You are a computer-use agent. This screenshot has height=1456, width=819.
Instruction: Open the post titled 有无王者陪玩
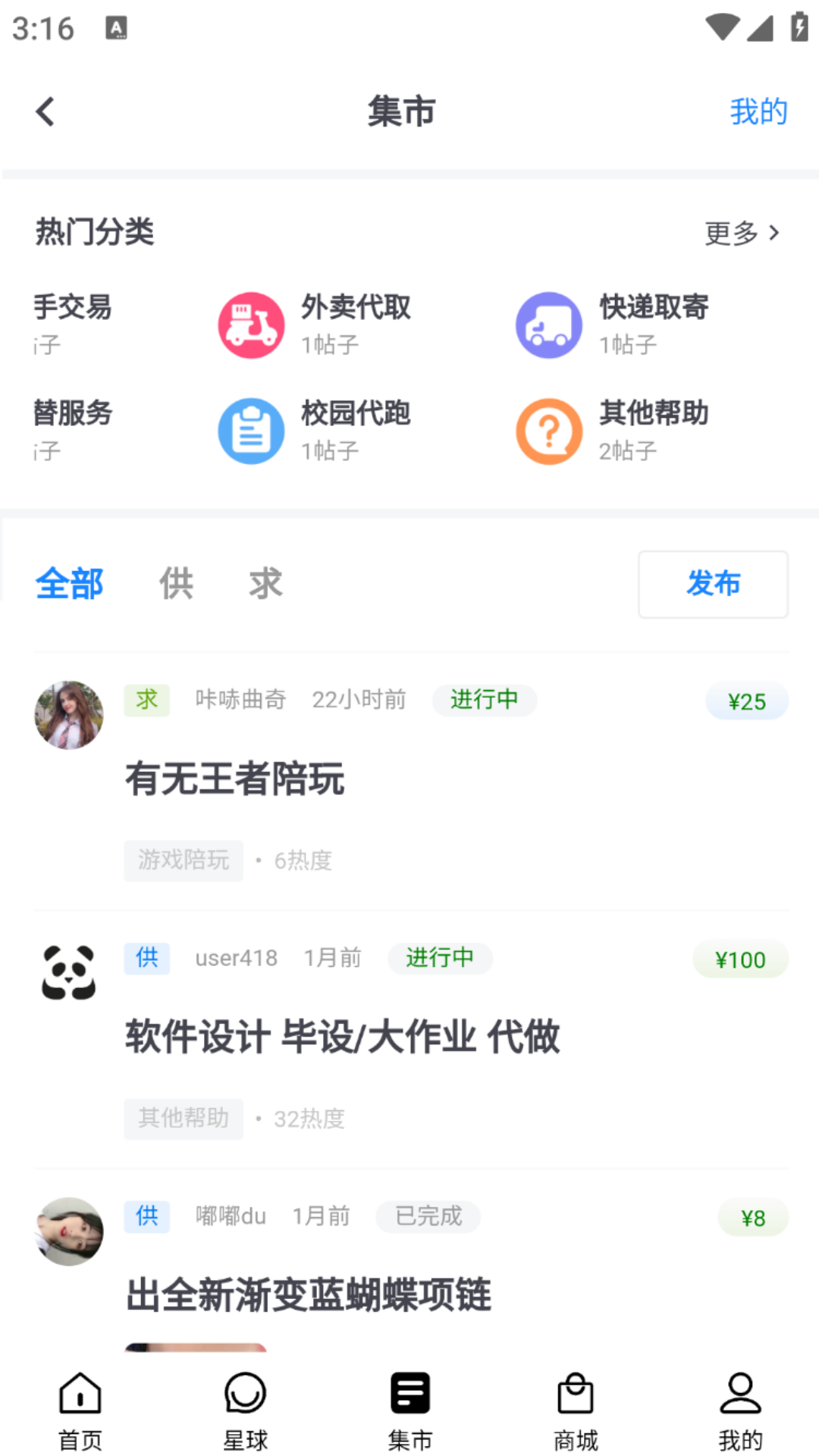[234, 778]
